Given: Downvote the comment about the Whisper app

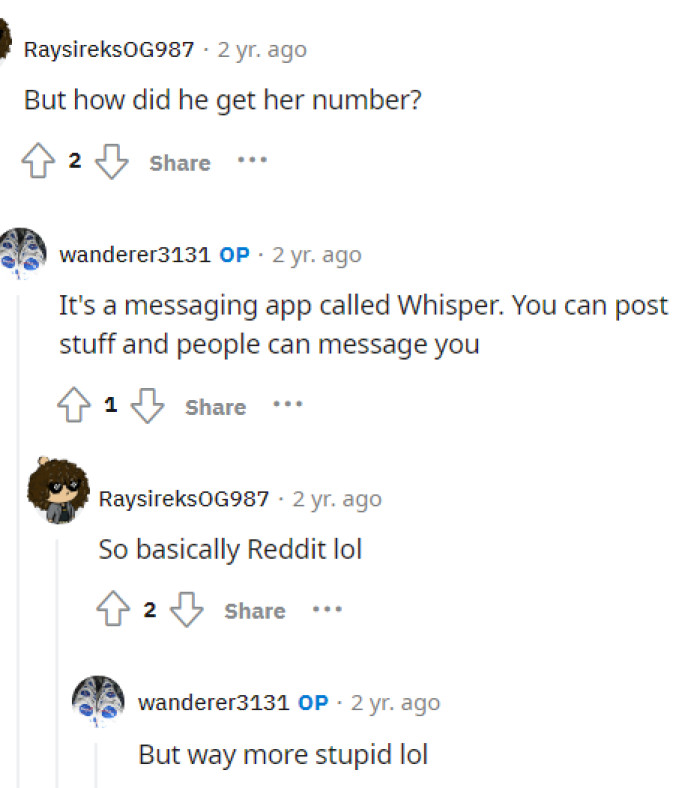Looking at the screenshot, I should [x=148, y=406].
